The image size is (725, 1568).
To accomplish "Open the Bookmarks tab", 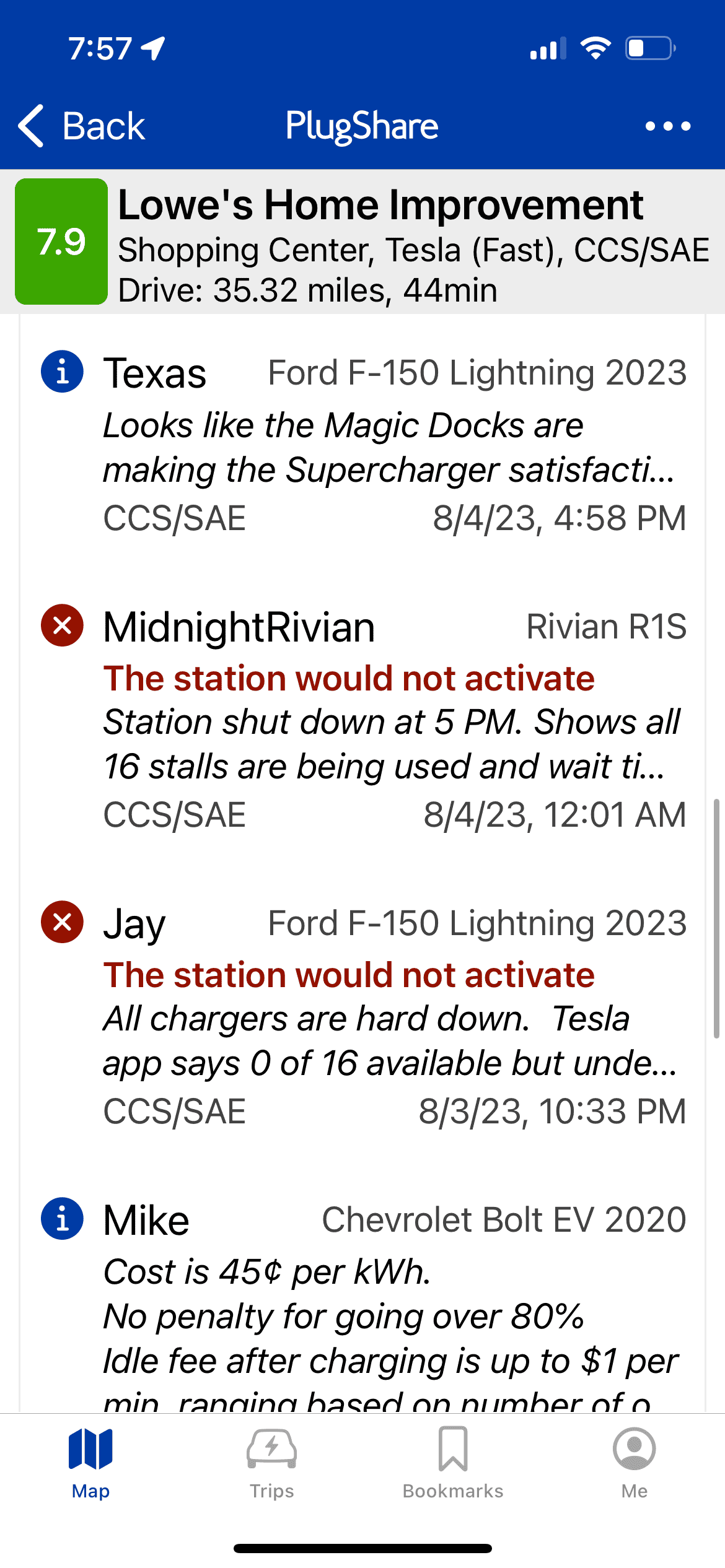I will 453,1463.
